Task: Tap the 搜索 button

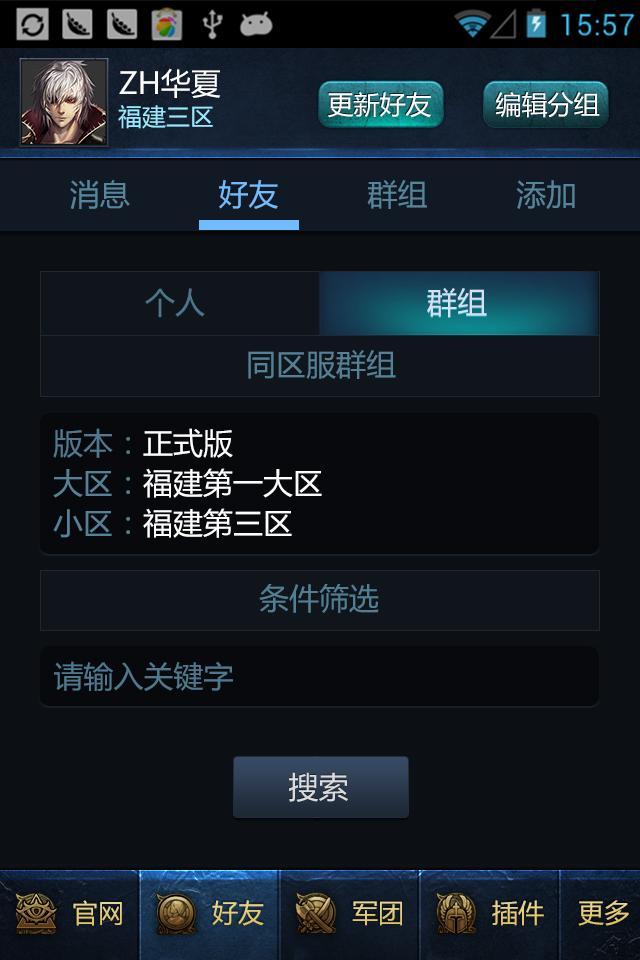Action: coord(320,788)
